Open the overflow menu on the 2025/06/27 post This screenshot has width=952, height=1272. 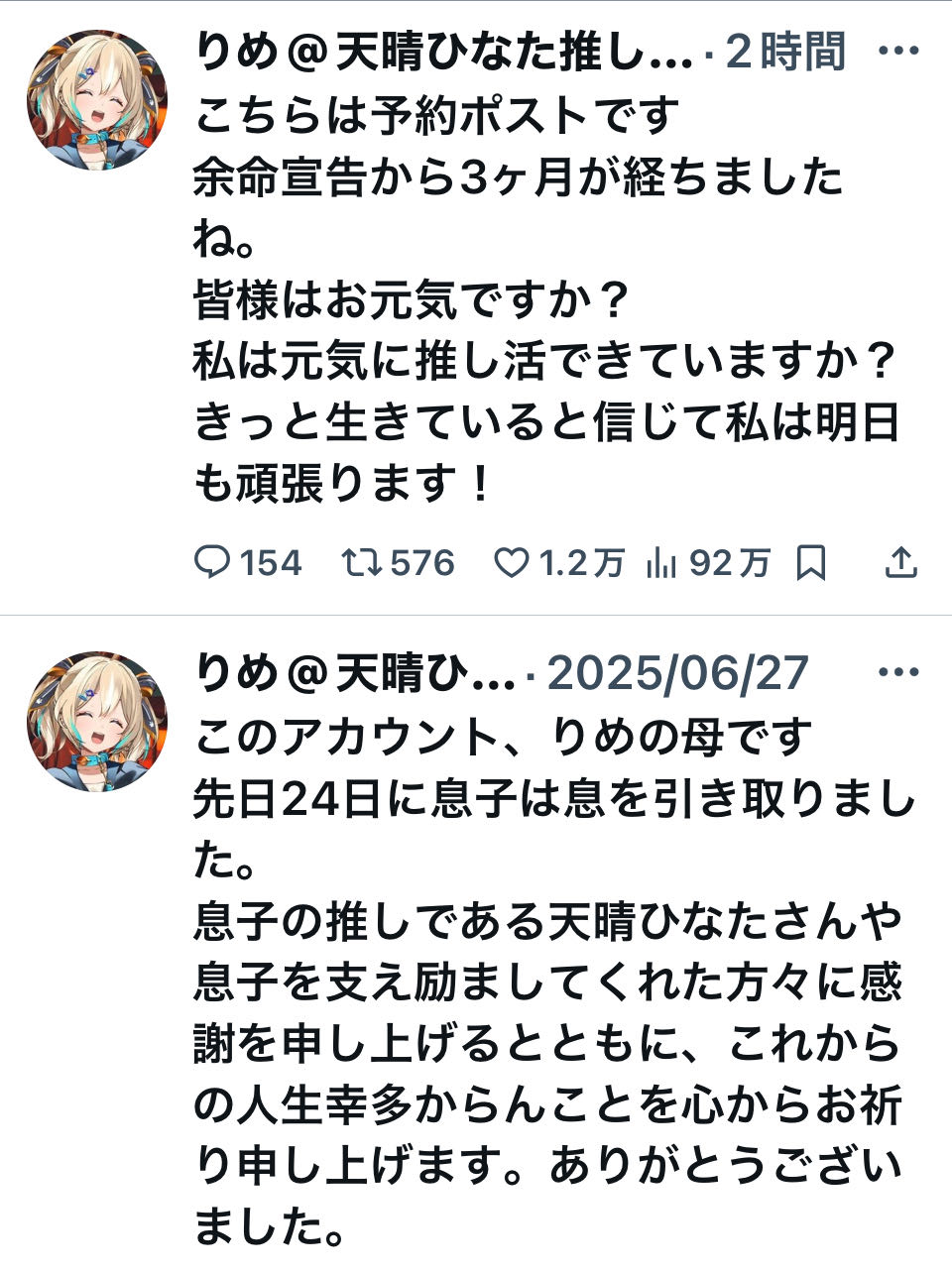click(898, 673)
